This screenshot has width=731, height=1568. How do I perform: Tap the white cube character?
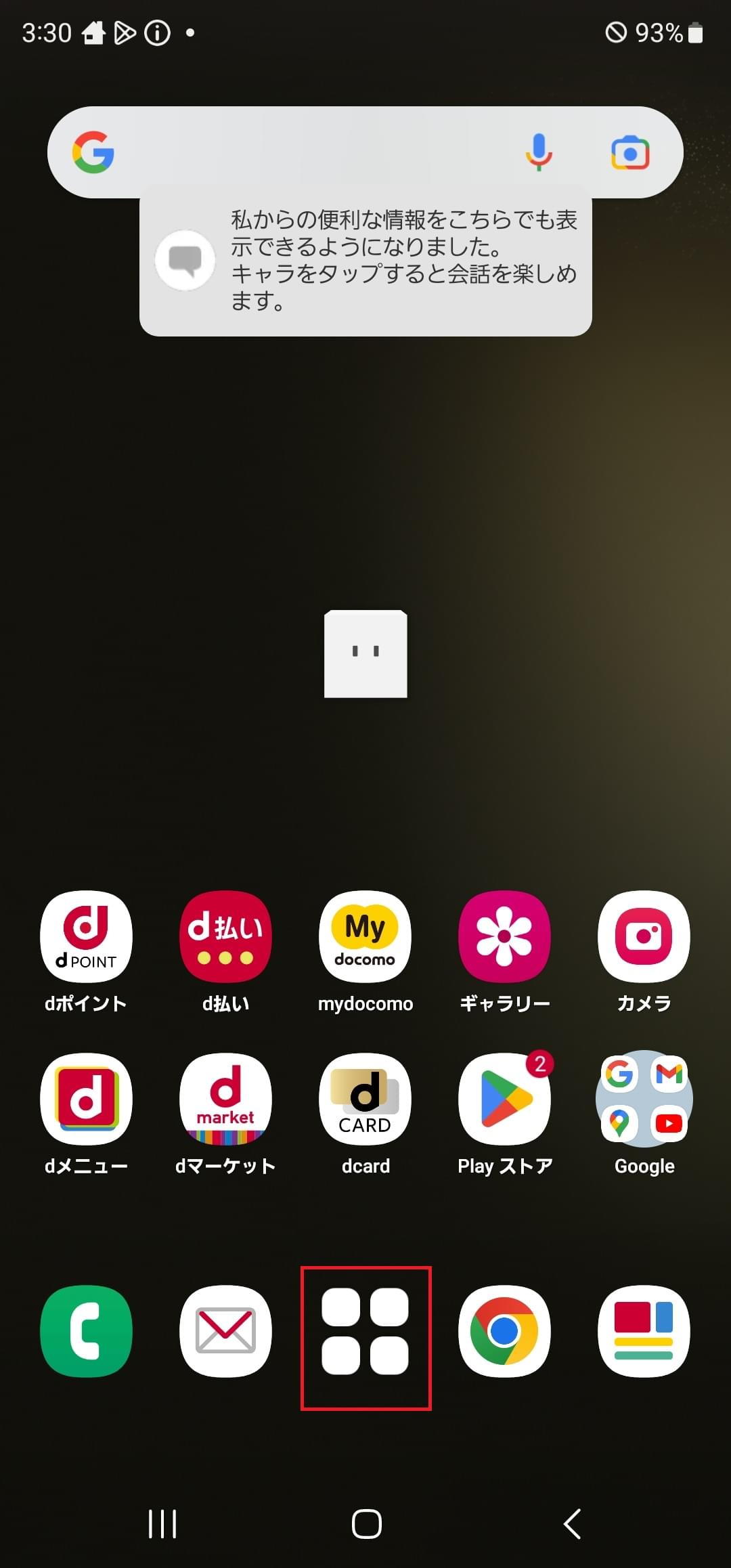(x=365, y=654)
